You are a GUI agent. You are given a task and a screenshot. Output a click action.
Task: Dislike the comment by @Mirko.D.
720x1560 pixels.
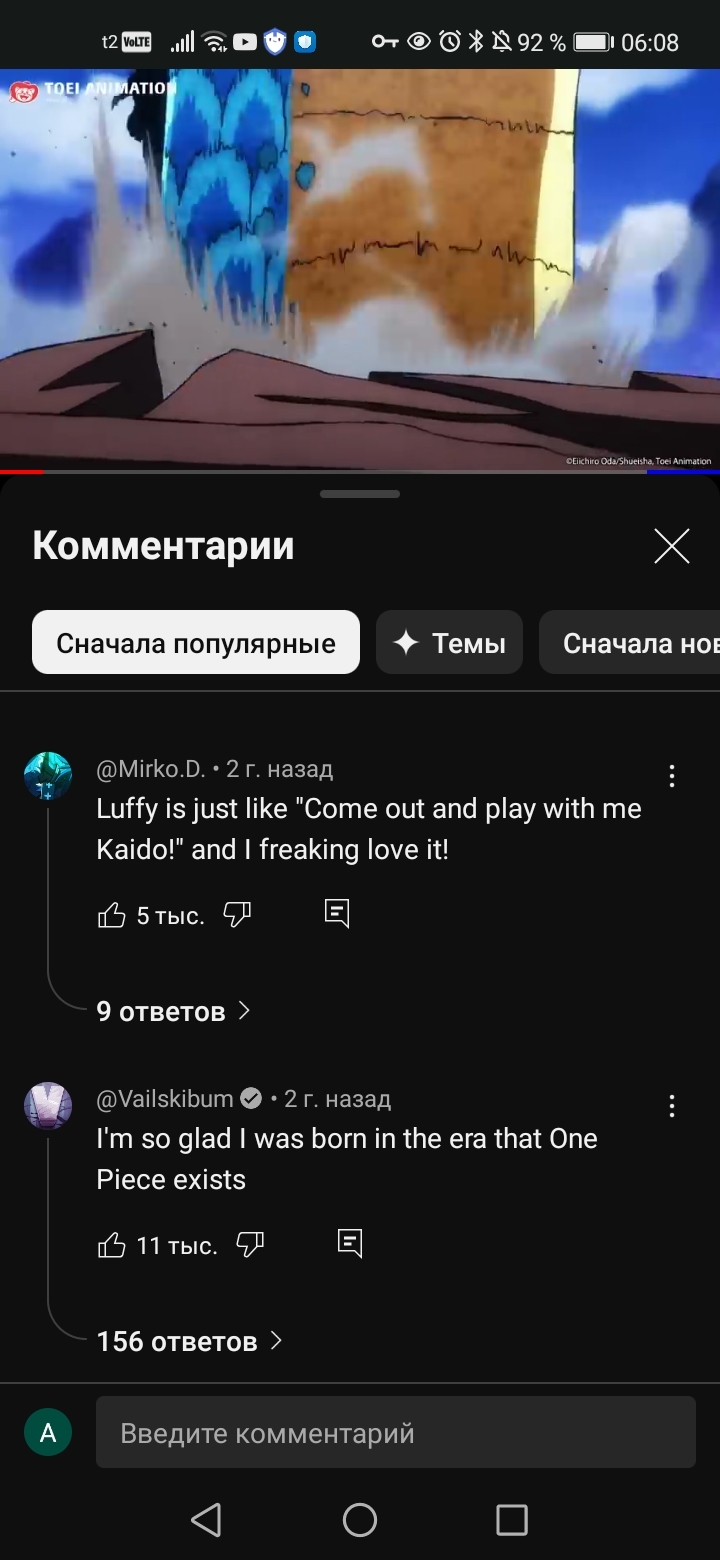coord(237,915)
